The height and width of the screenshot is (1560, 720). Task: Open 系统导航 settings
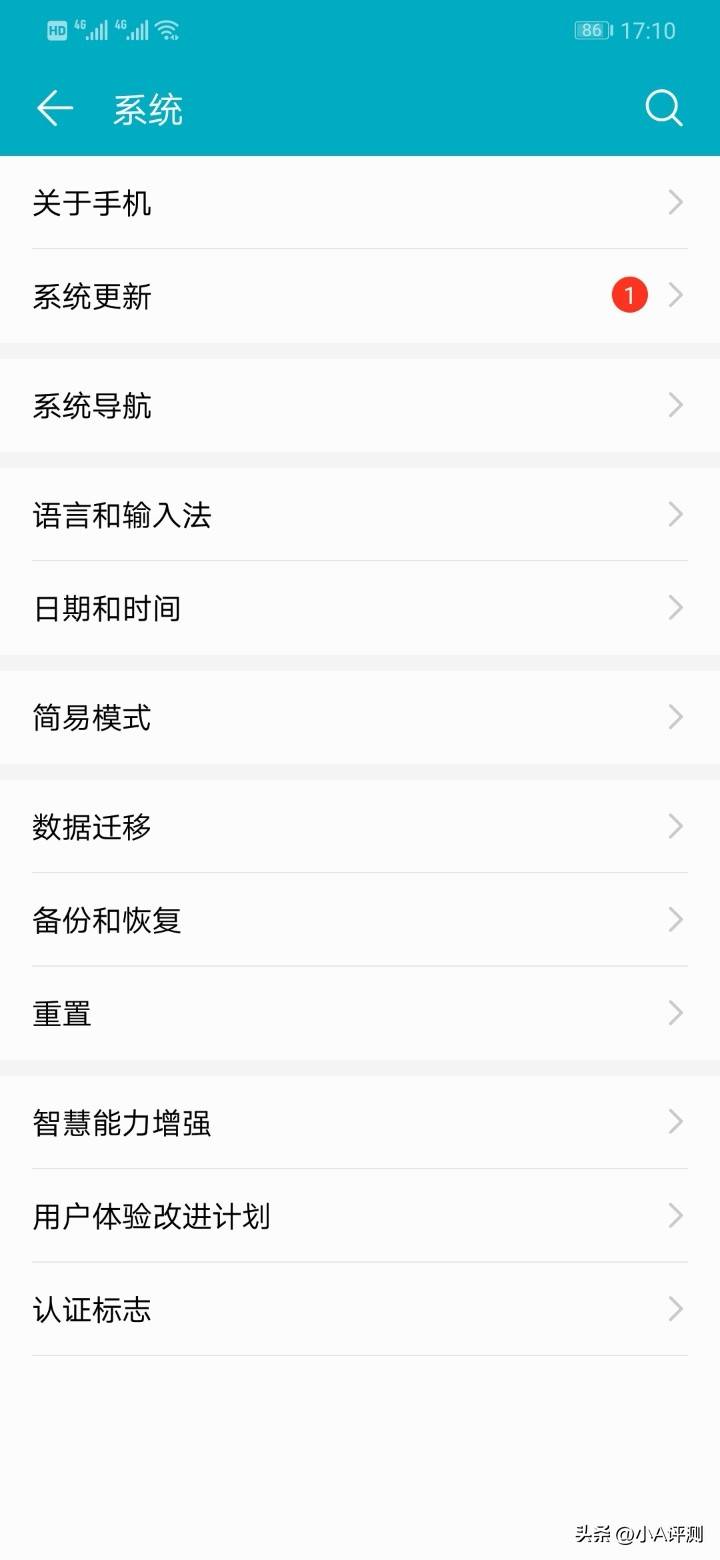point(360,405)
